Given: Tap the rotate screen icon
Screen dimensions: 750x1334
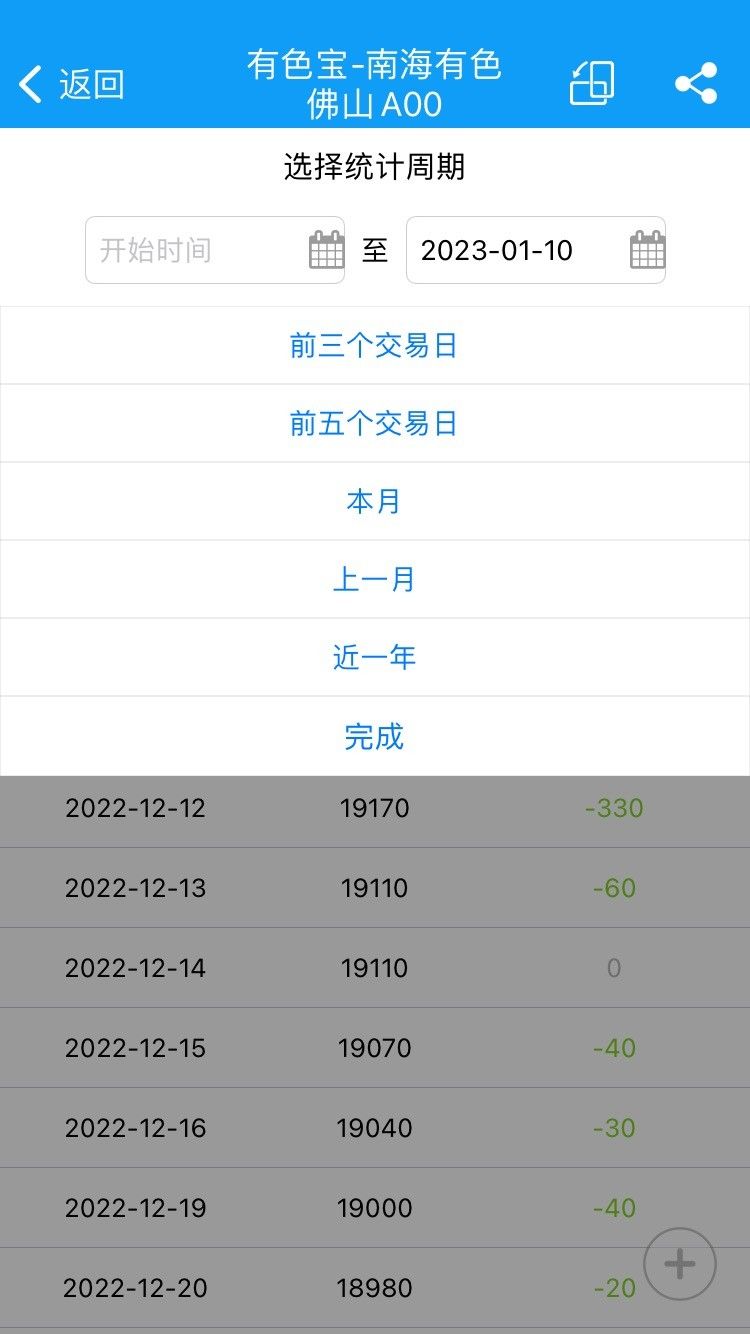Looking at the screenshot, I should pyautogui.click(x=592, y=84).
